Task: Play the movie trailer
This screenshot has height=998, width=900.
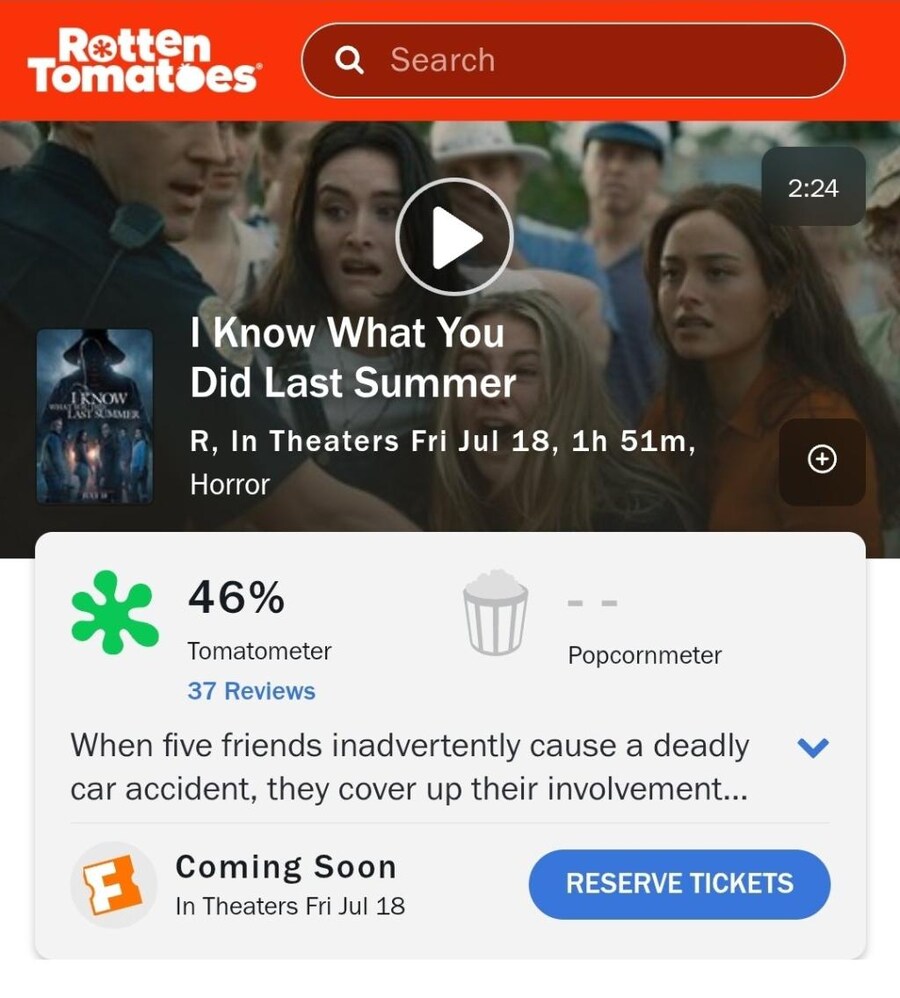Action: point(454,238)
